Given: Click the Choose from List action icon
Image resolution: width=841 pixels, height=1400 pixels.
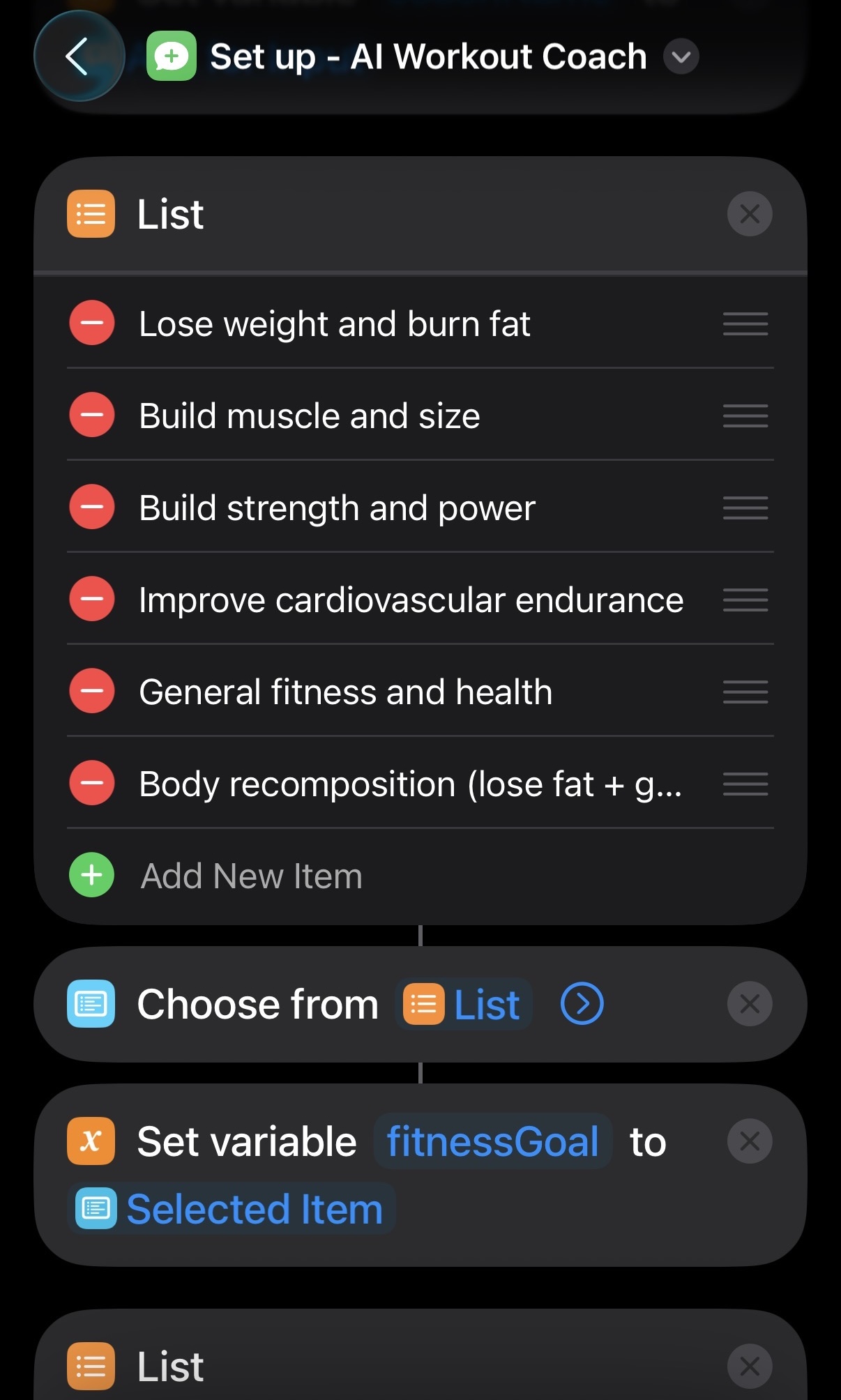Looking at the screenshot, I should click(90, 1005).
